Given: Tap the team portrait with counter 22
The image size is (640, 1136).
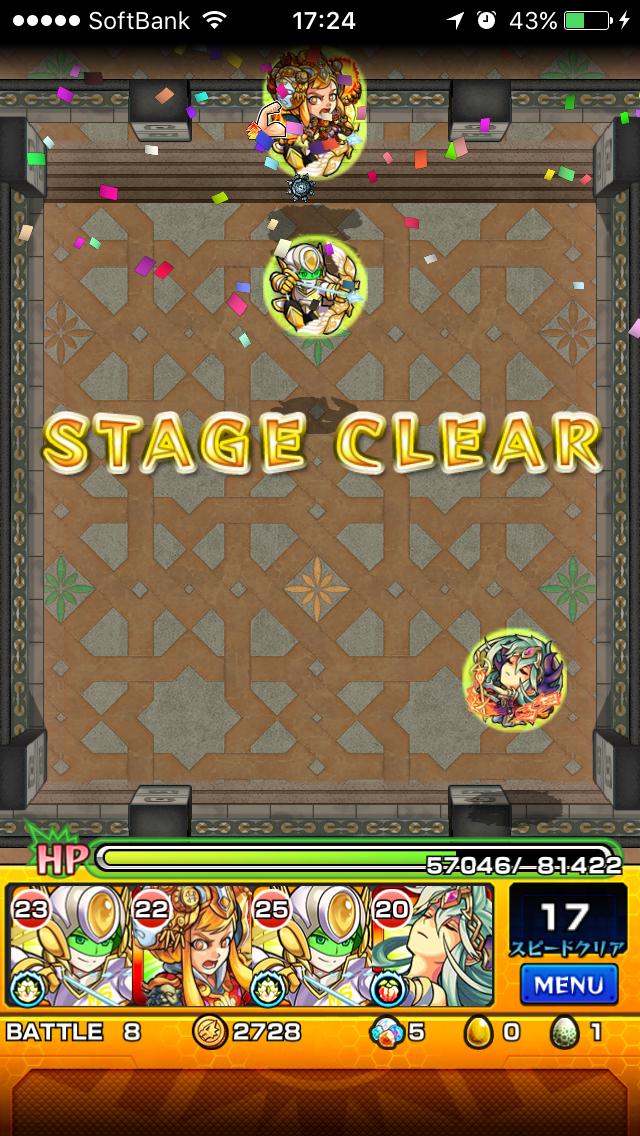Looking at the screenshot, I should pos(191,945).
